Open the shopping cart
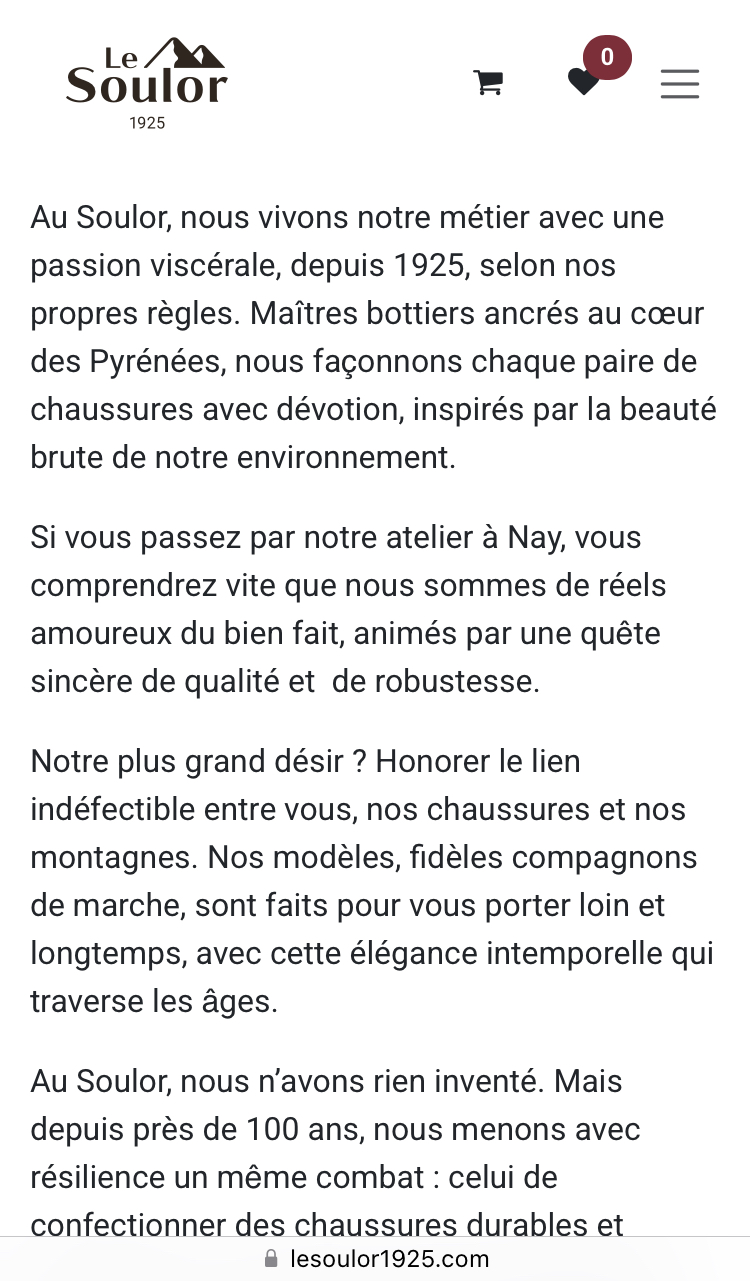Screen dimensions: 750x1281 point(488,82)
